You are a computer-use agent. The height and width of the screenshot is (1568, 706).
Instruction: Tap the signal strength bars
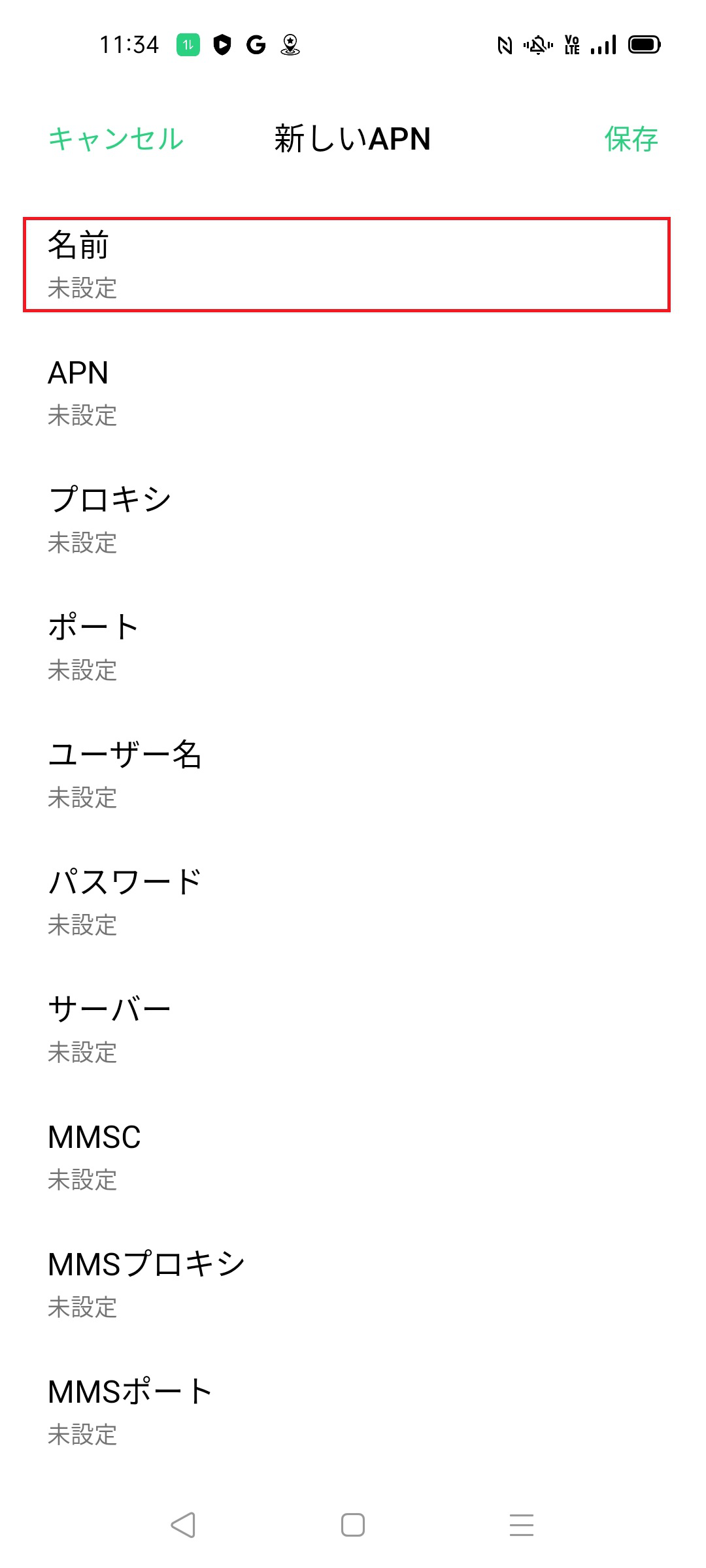coord(605,44)
